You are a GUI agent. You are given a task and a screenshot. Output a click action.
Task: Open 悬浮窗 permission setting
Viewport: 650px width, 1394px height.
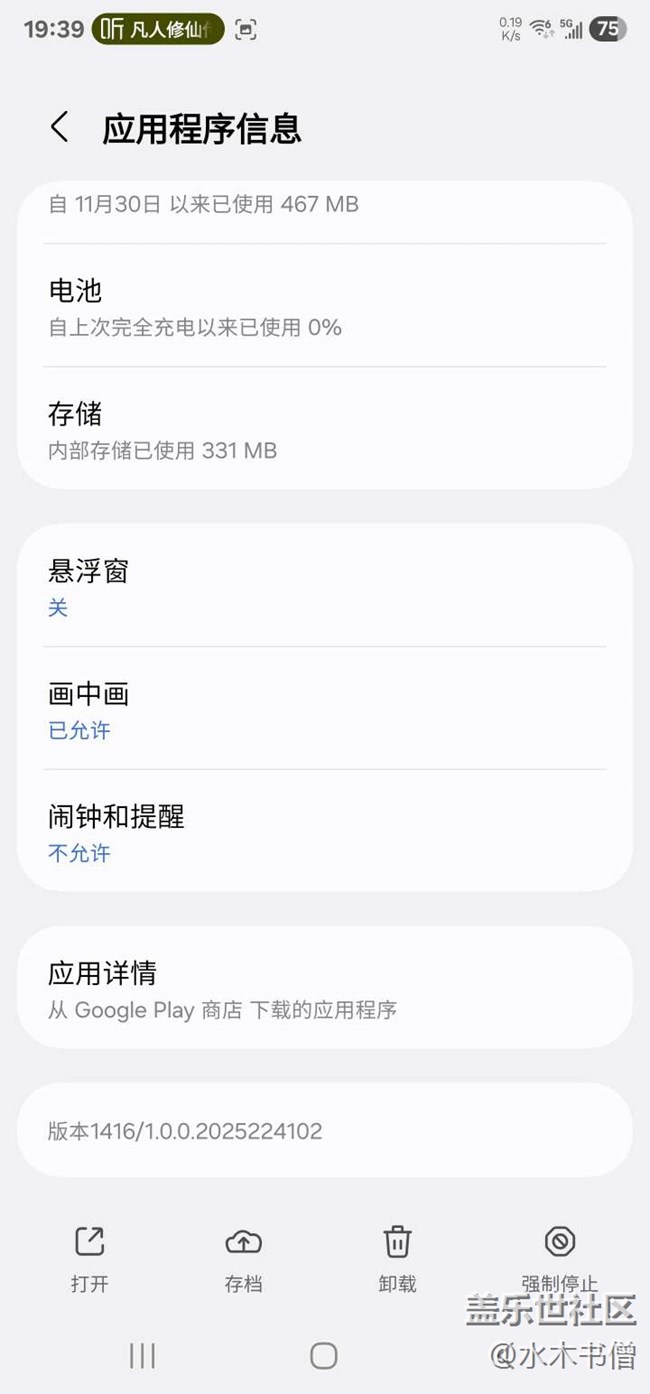[x=324, y=587]
